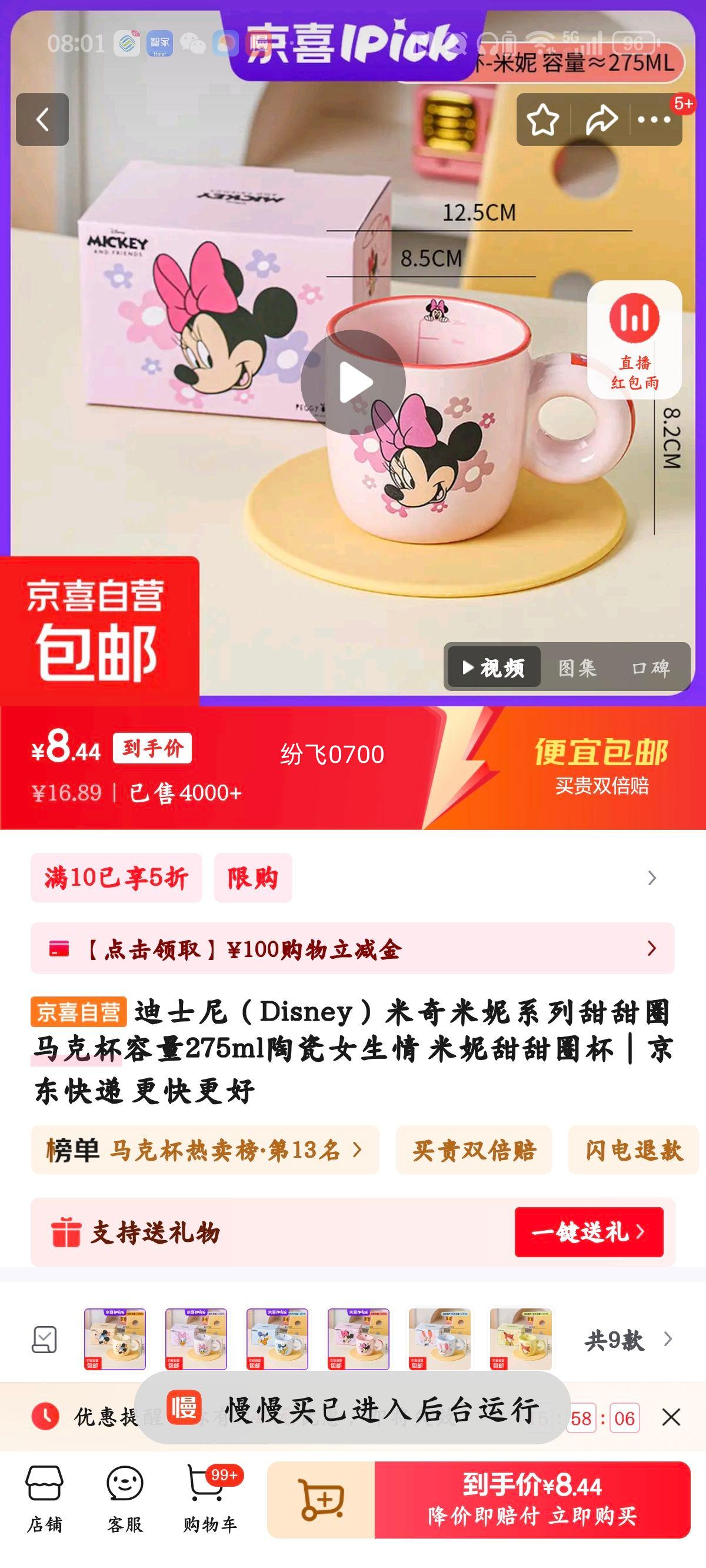The width and height of the screenshot is (706, 1568).
Task: Add this mug to the cart
Action: click(x=321, y=1499)
